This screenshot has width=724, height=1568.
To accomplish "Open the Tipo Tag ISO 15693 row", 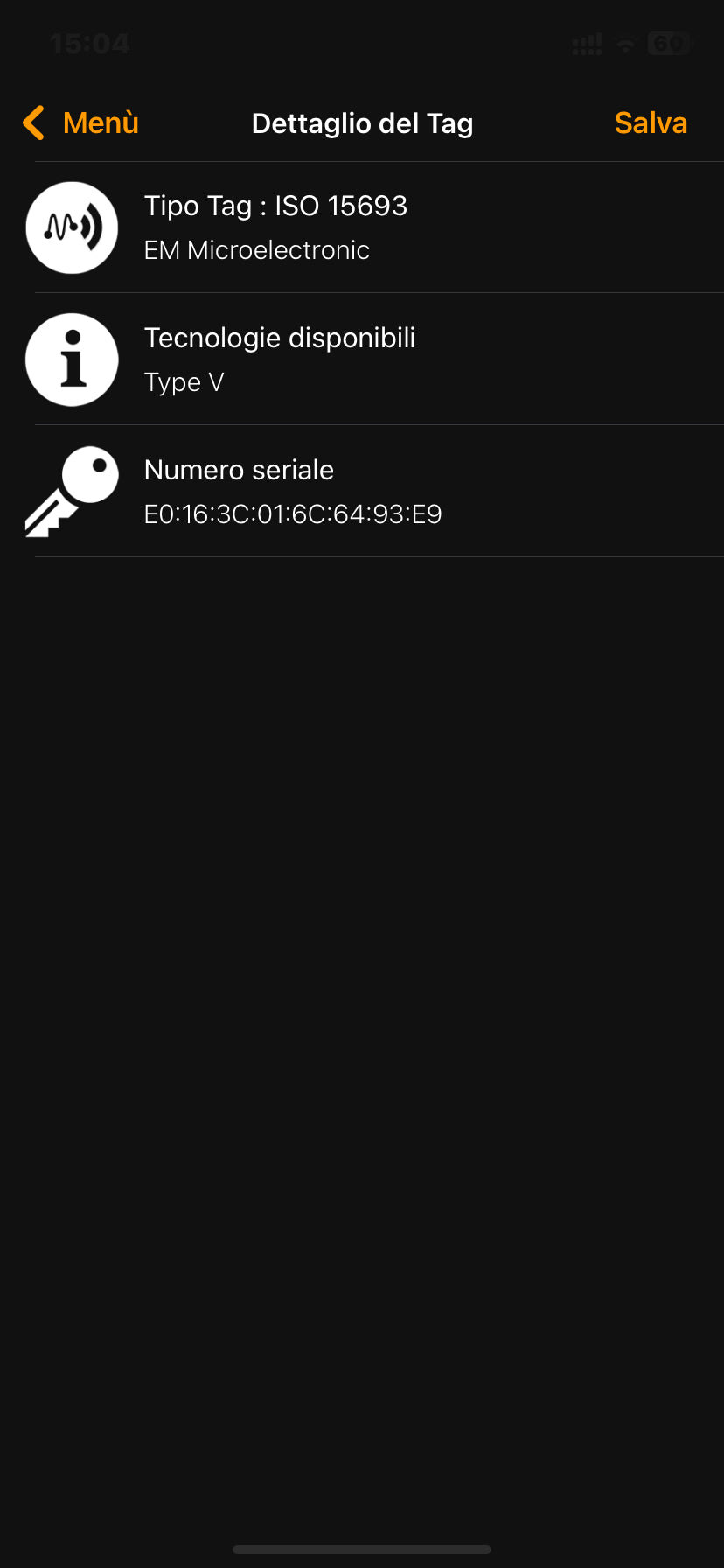I will pos(362,227).
